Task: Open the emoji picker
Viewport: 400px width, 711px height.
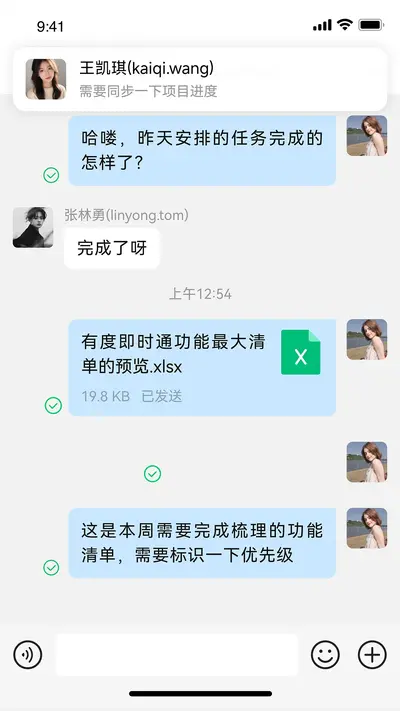Action: [325, 655]
